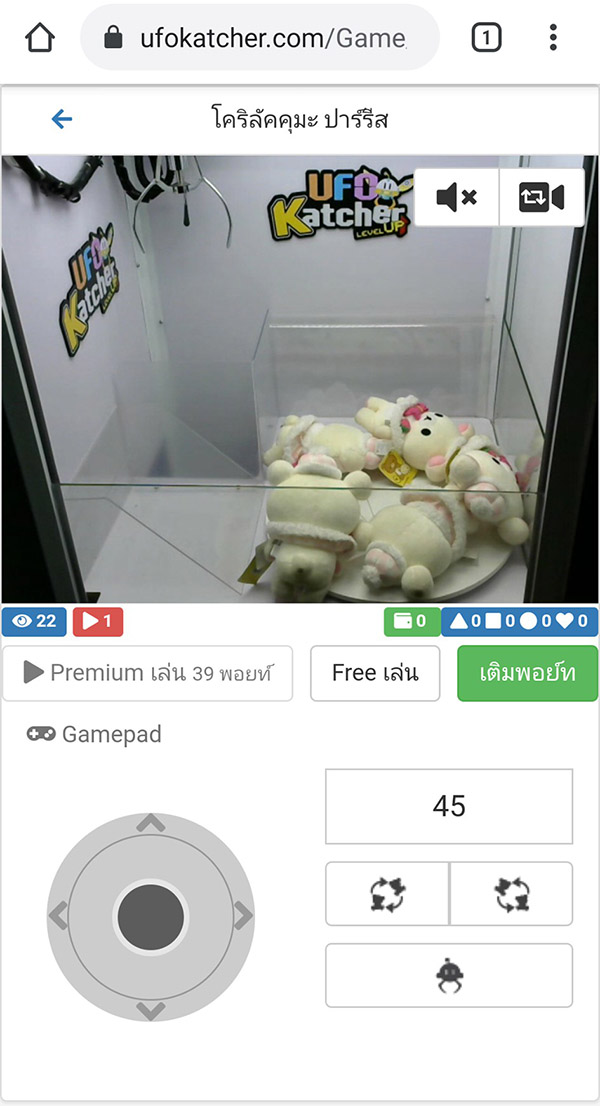
Task: Go to the browser home page
Action: (x=39, y=38)
